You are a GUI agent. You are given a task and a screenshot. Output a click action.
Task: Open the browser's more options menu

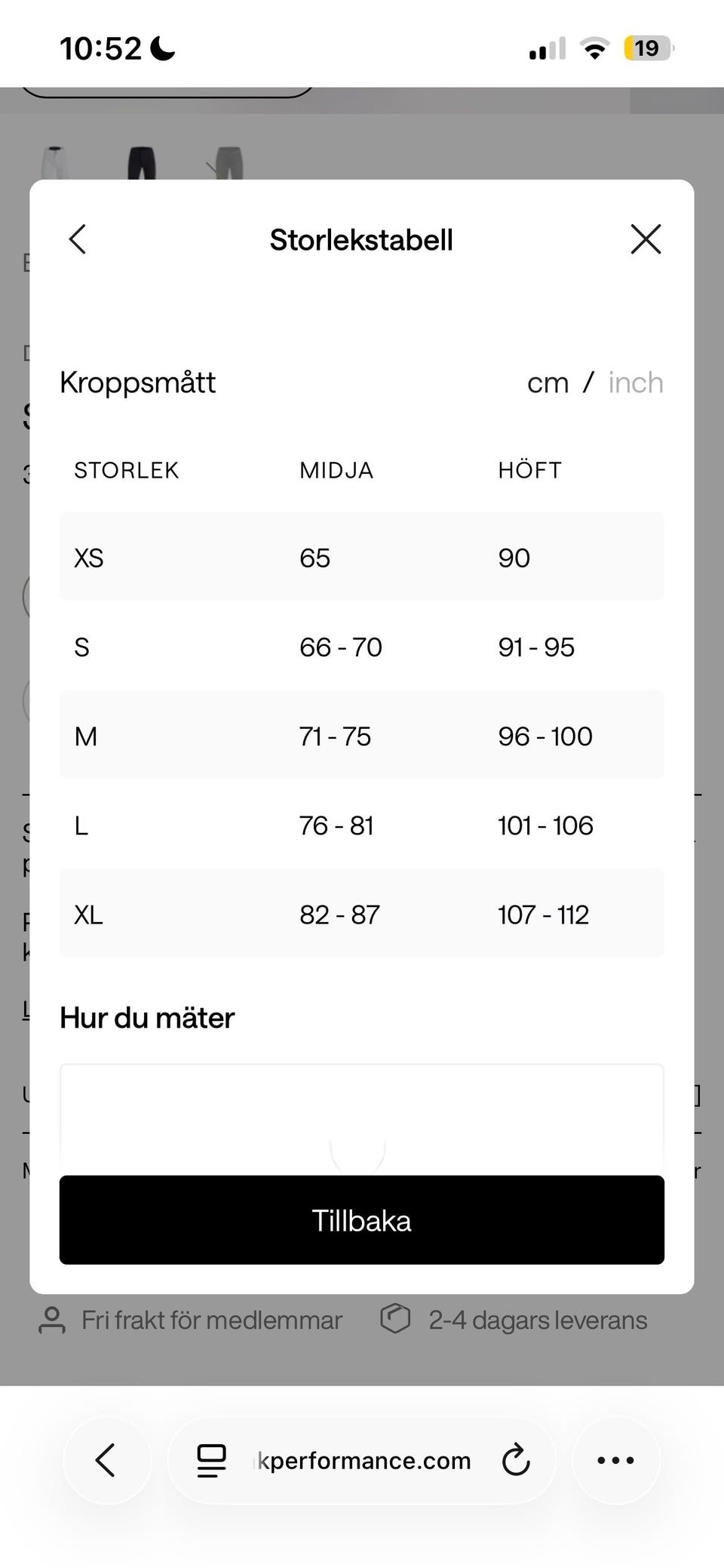pyautogui.click(x=615, y=1460)
